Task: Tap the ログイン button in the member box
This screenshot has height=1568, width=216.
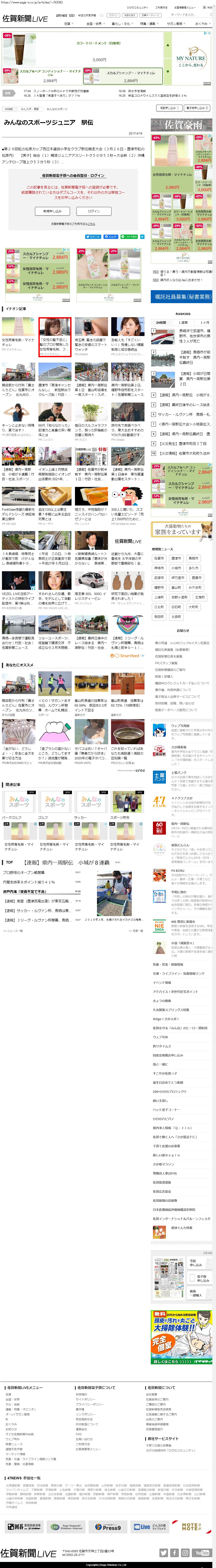Action: (94, 211)
